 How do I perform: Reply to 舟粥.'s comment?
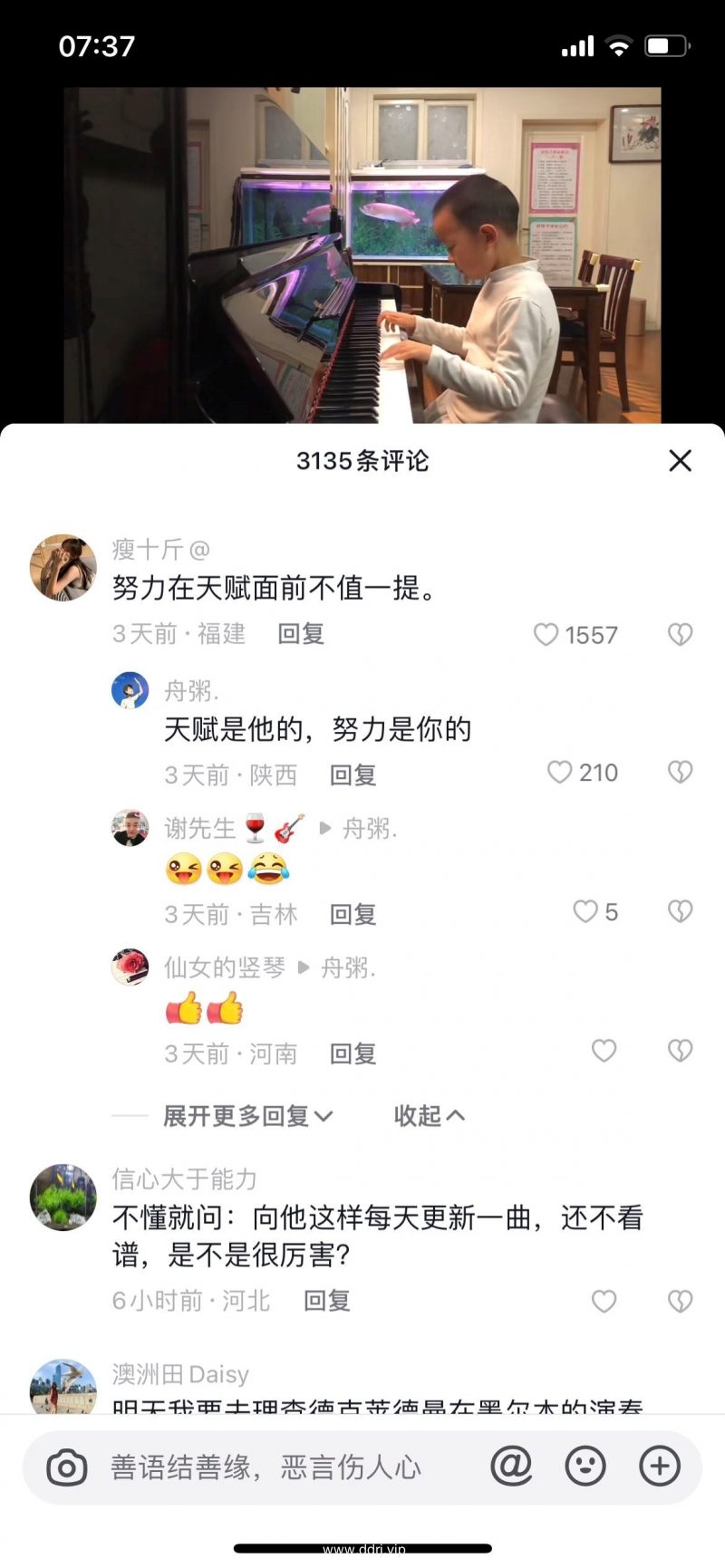point(353,775)
